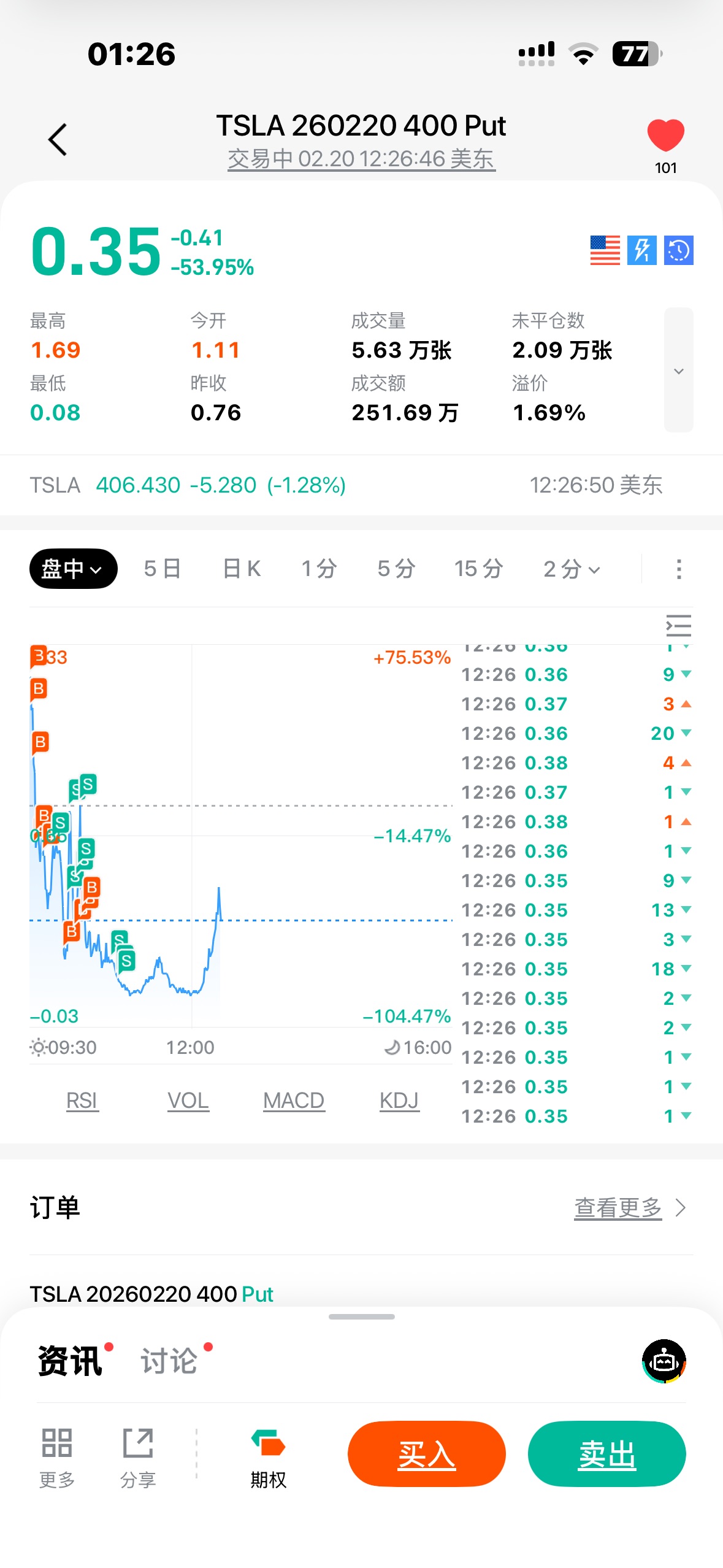Open chart overflow menu with three dots
723x1568 pixels.
click(678, 569)
